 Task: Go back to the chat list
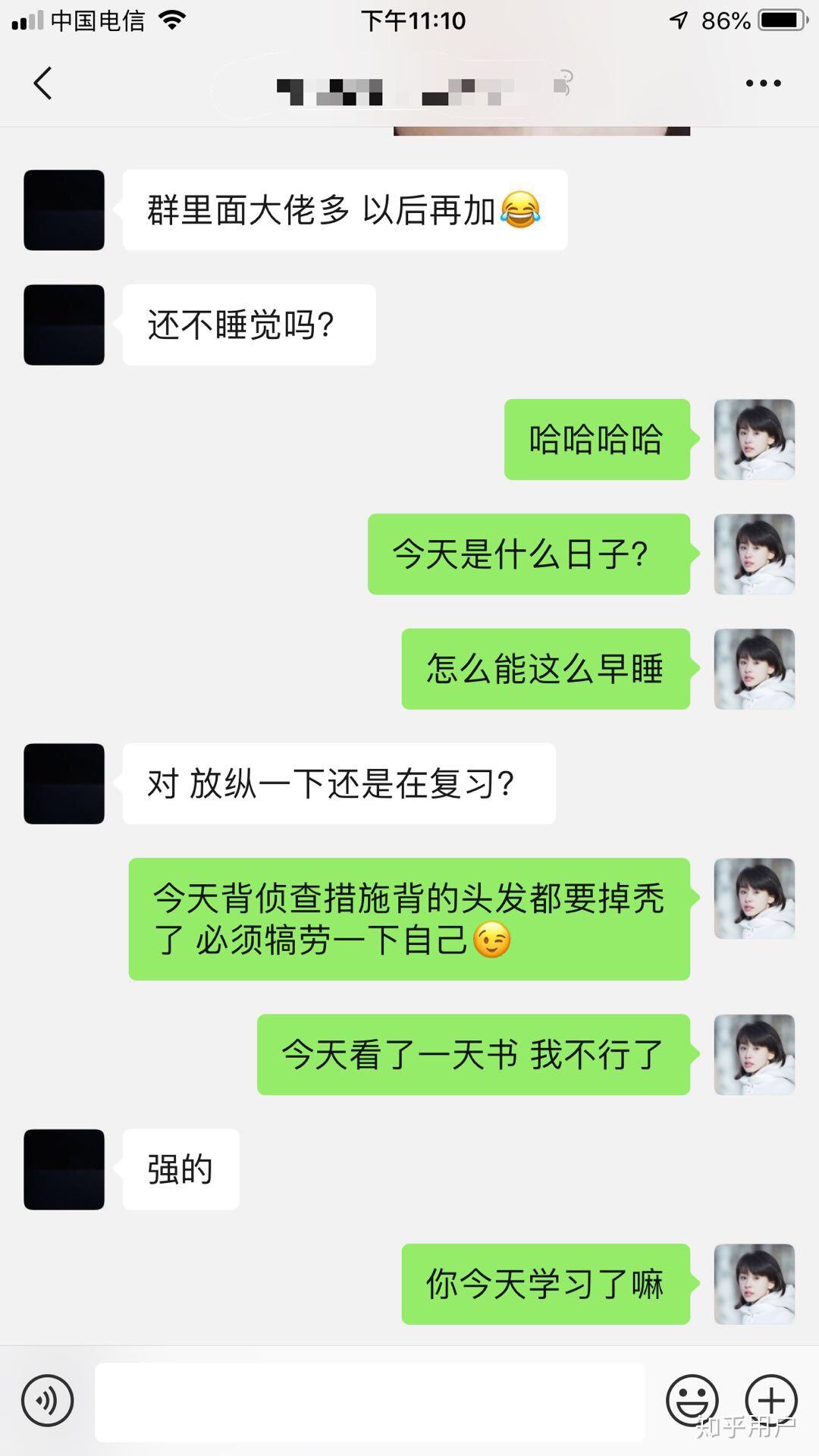click(x=43, y=83)
